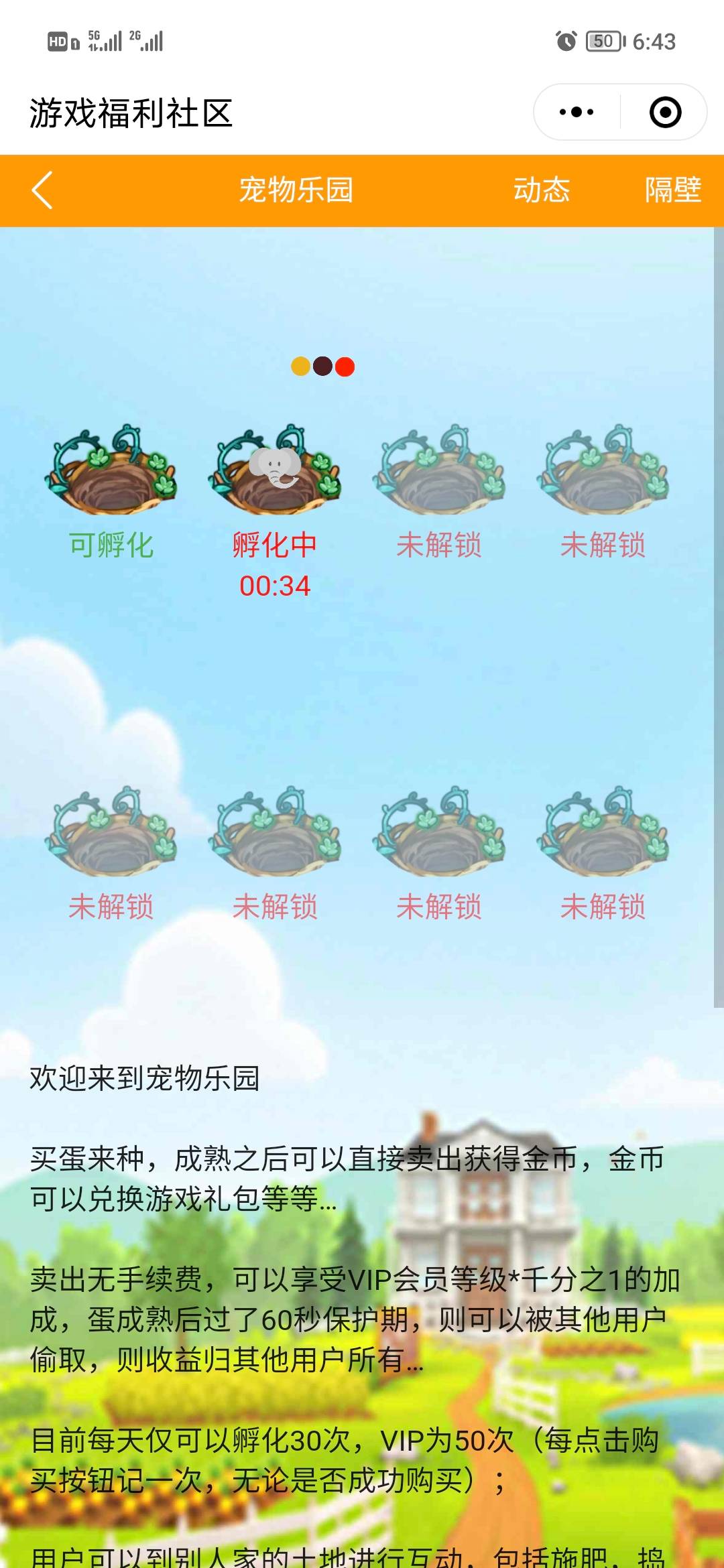The height and width of the screenshot is (1568, 724).
Task: Tap the nest labeled 可孵化
Action: tap(111, 471)
